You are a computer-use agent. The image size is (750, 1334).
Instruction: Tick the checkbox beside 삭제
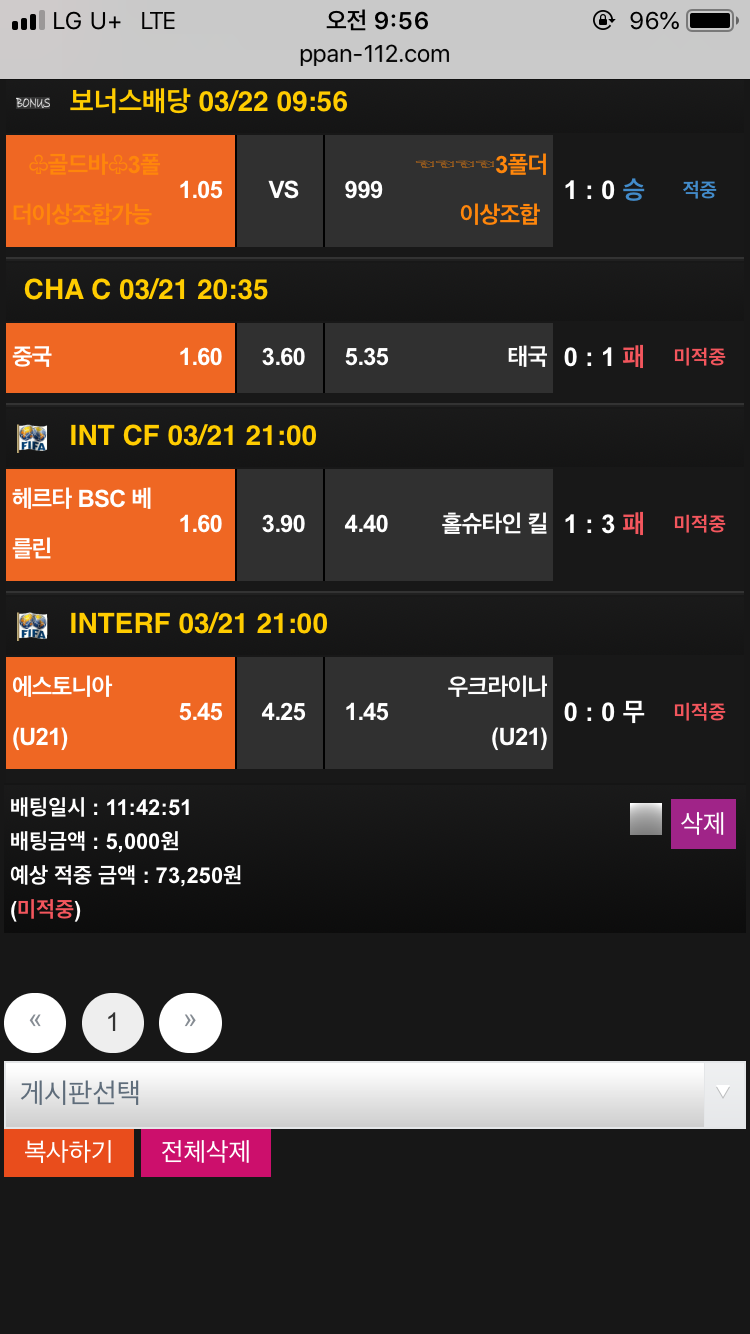pyautogui.click(x=646, y=819)
